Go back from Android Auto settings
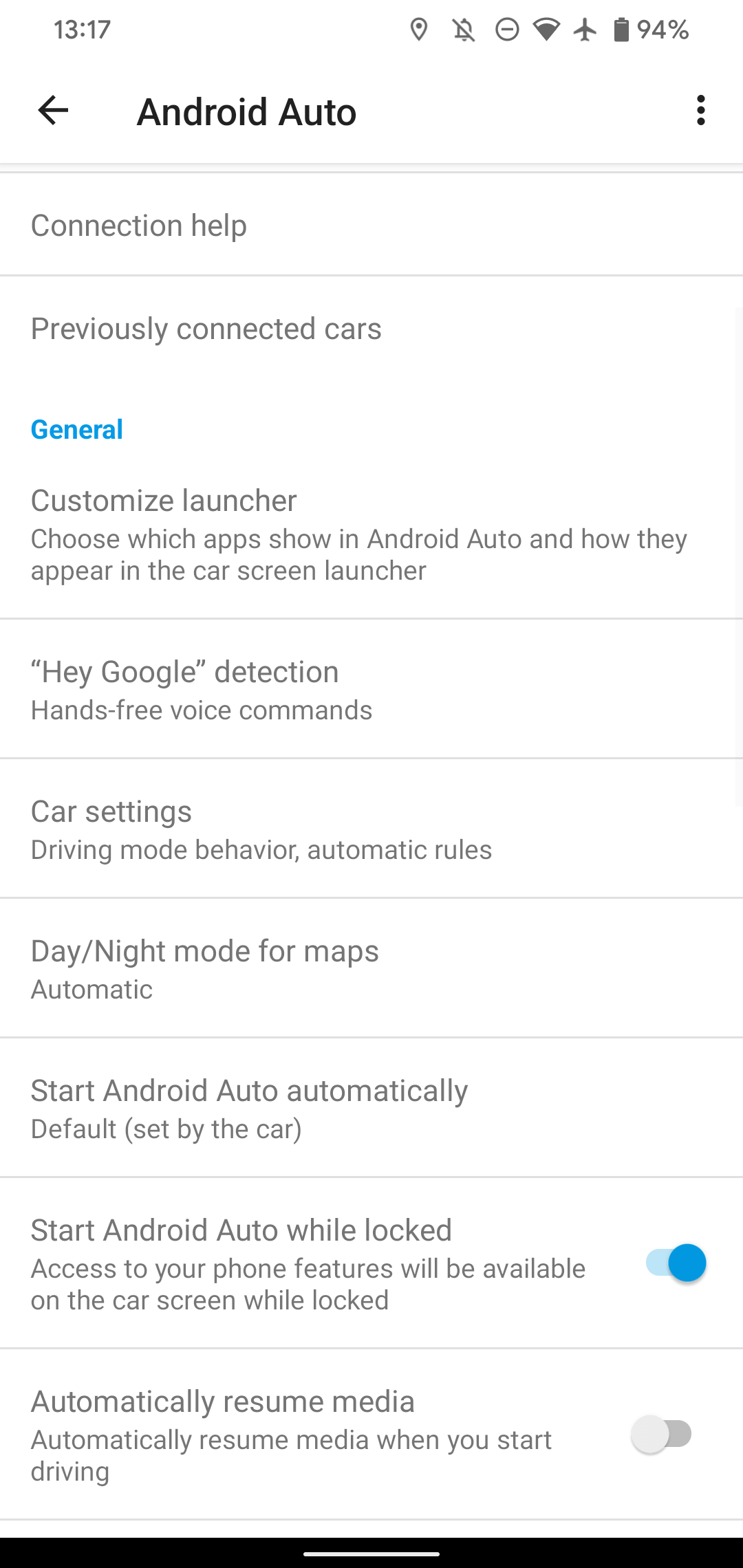This screenshot has height=1568, width=743. click(53, 111)
